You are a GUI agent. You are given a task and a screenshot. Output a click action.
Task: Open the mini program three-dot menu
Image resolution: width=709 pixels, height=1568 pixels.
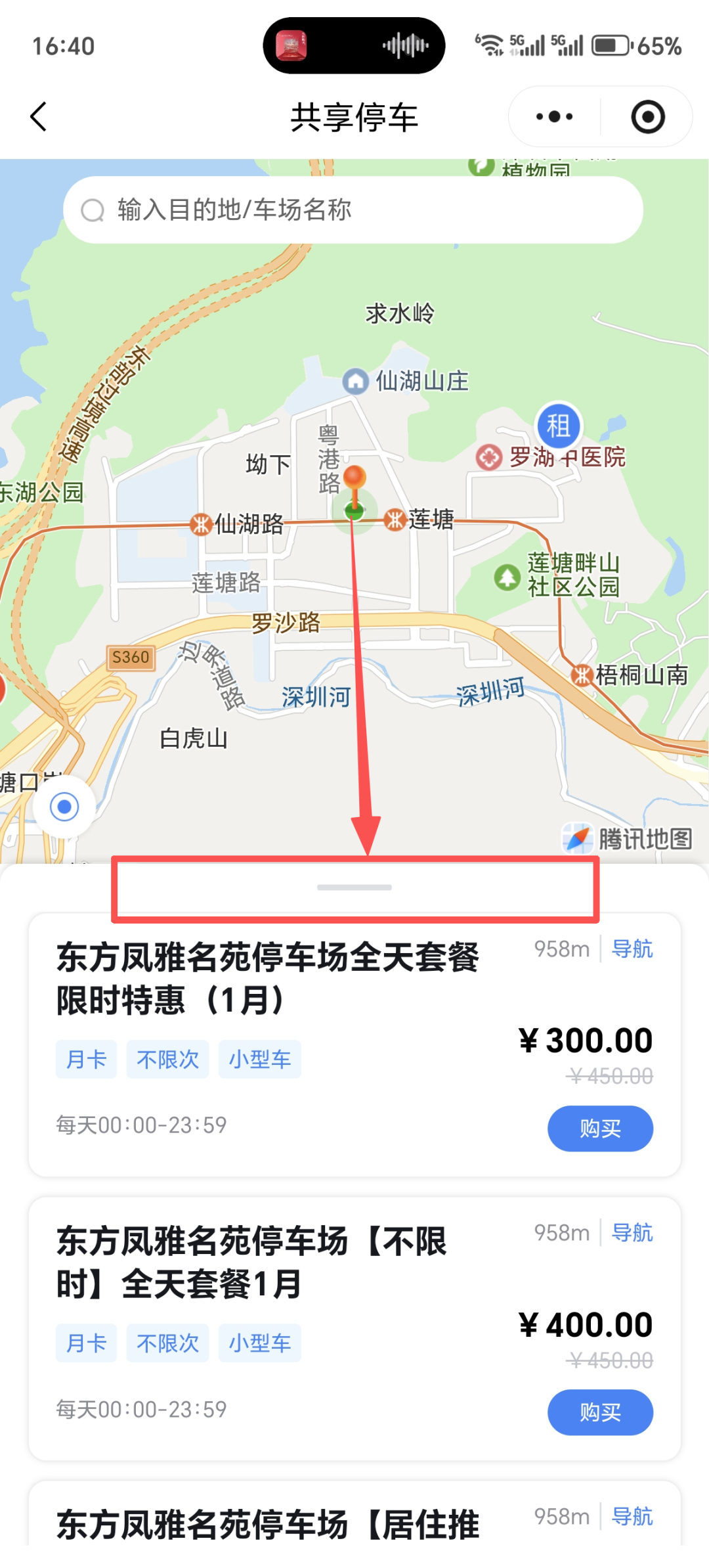(555, 117)
